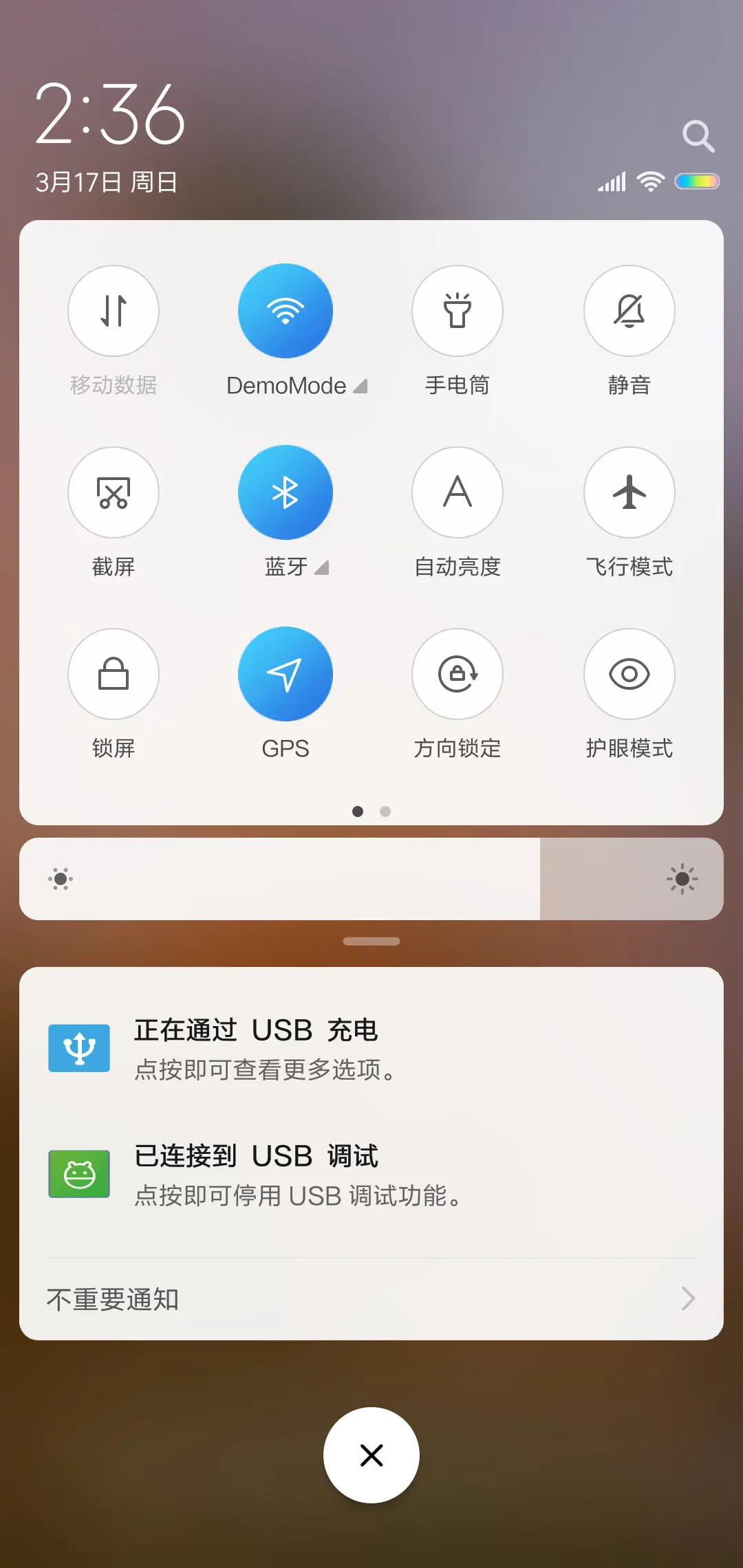Tap the GPS location icon
This screenshot has width=743, height=1568.
(286, 674)
